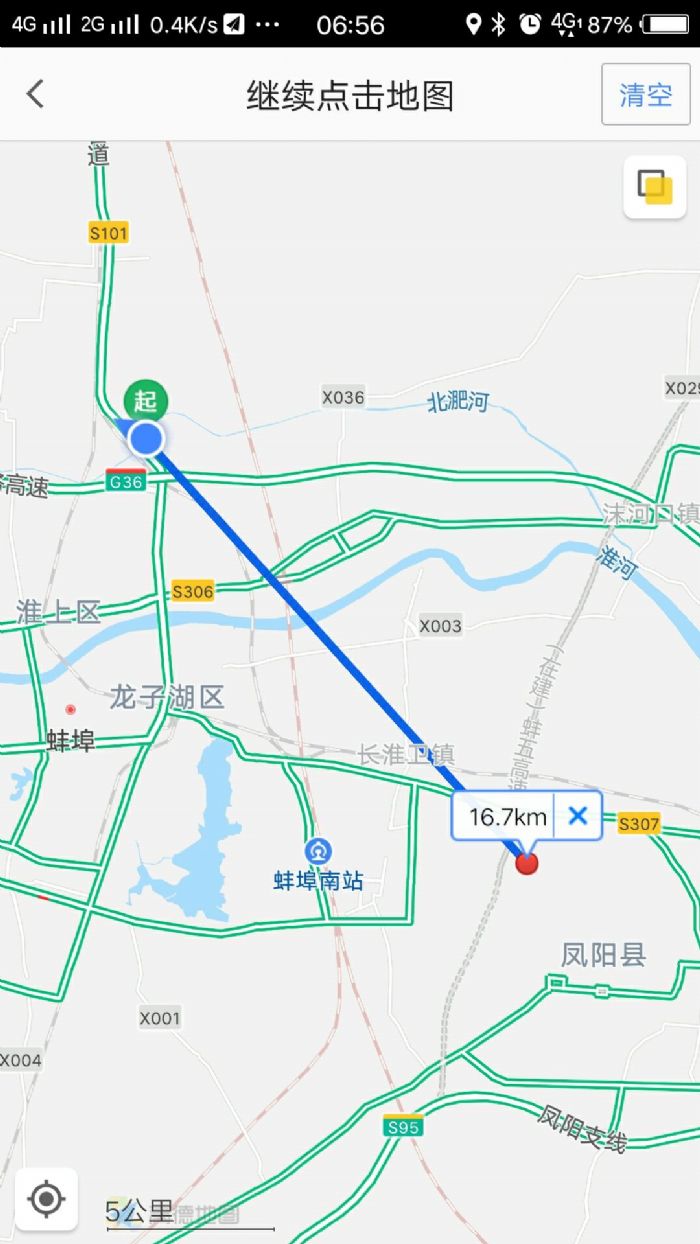This screenshot has width=700, height=1244.
Task: Open the map layers button
Action: click(x=655, y=187)
